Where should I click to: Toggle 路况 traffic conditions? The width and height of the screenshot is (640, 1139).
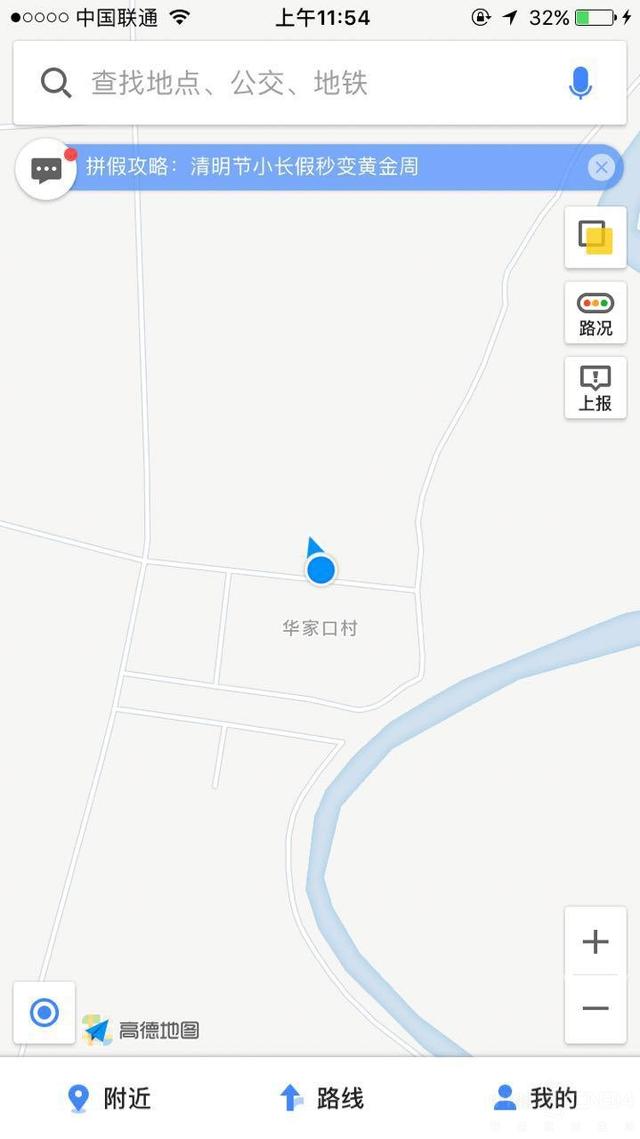[596, 313]
